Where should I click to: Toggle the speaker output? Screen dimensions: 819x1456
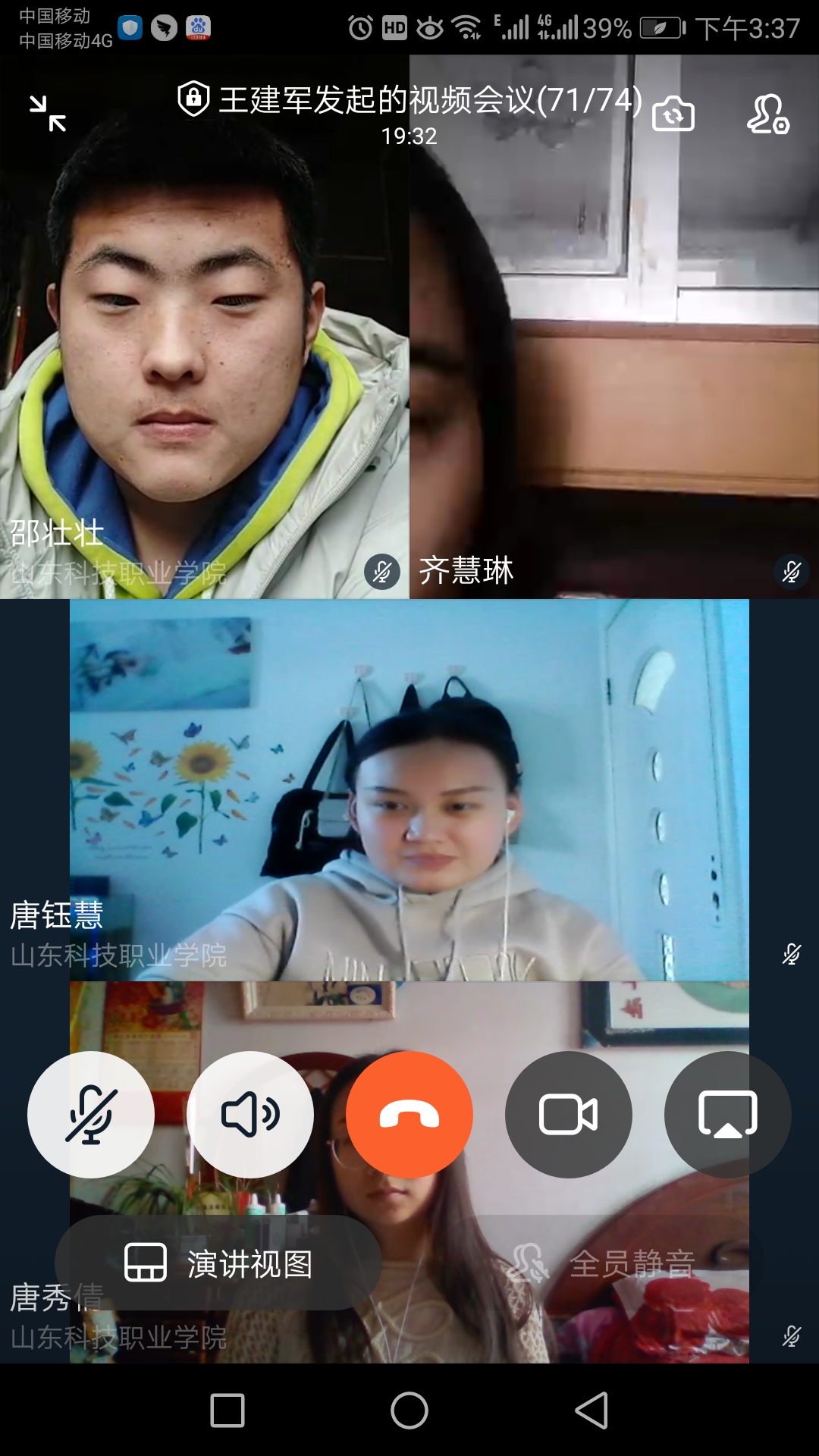pyautogui.click(x=250, y=1115)
